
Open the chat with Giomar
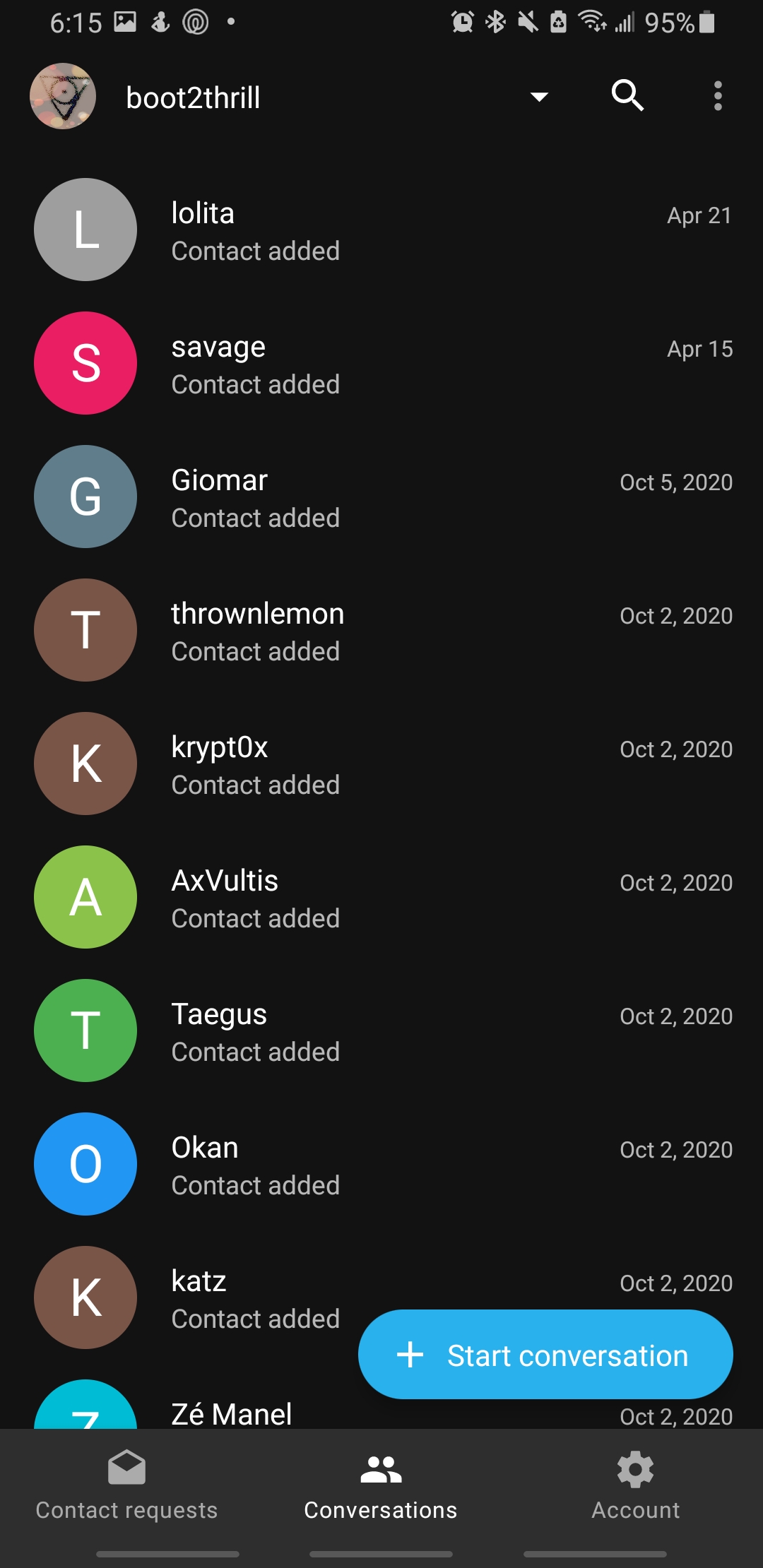click(x=381, y=497)
